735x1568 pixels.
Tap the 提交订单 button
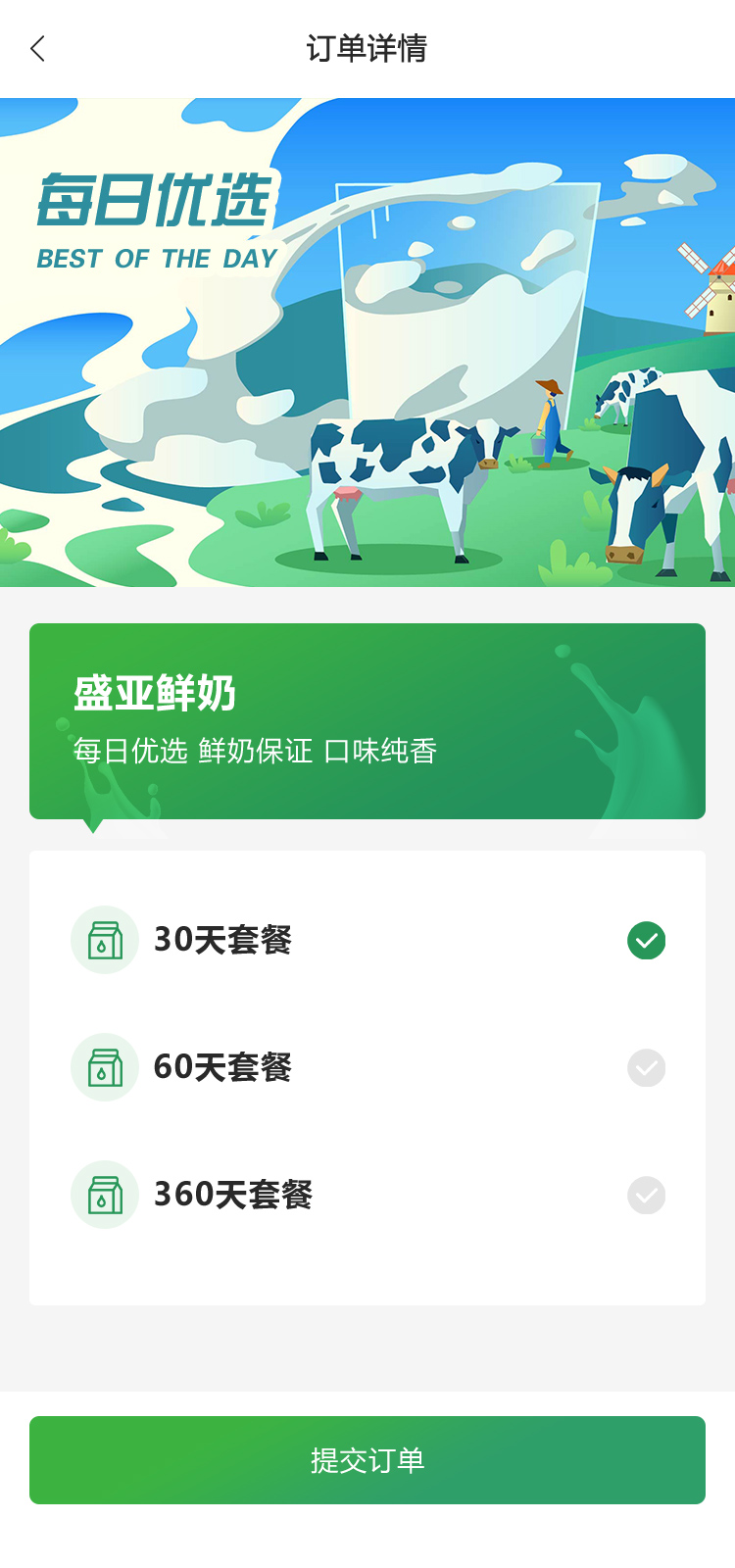tap(367, 1460)
